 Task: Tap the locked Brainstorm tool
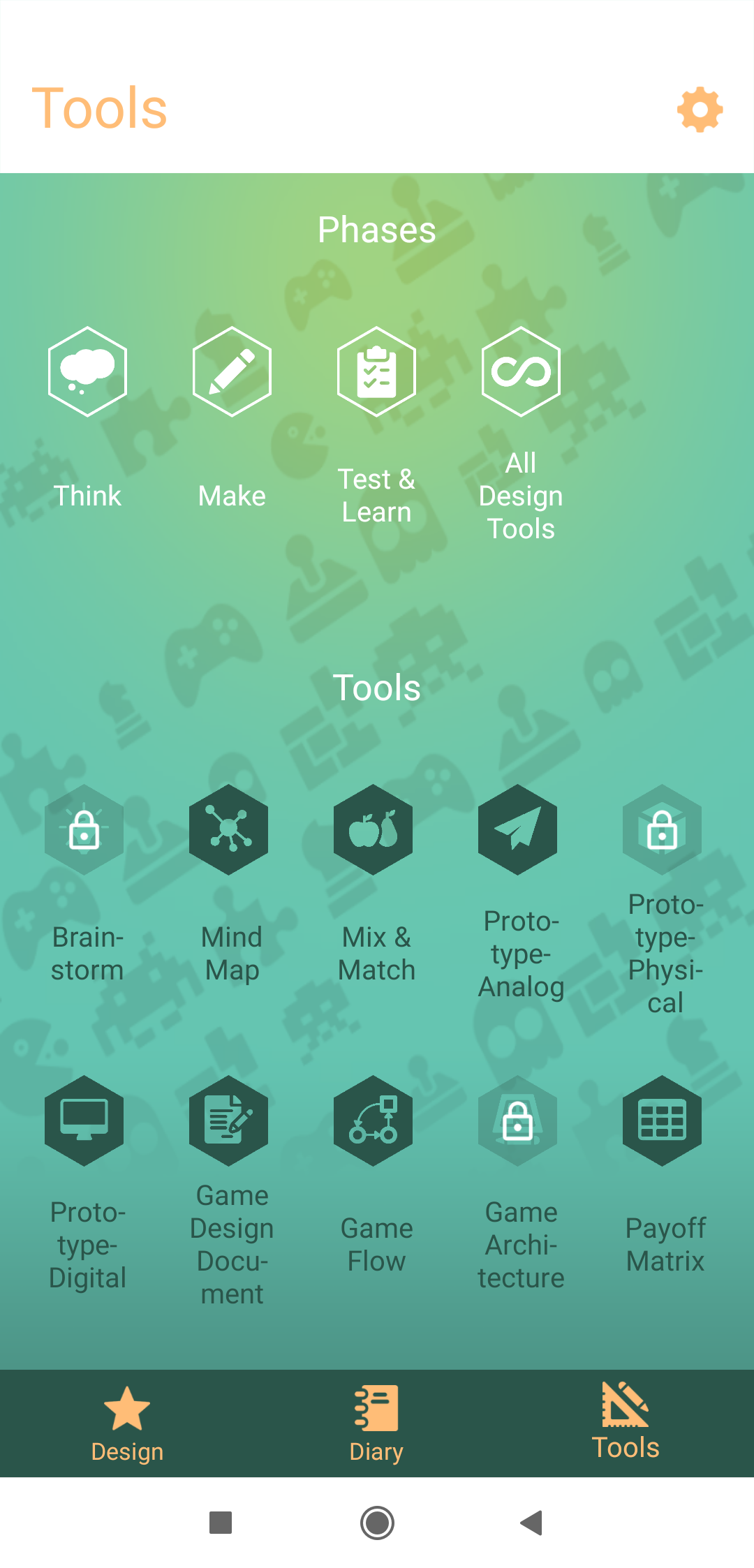click(84, 830)
